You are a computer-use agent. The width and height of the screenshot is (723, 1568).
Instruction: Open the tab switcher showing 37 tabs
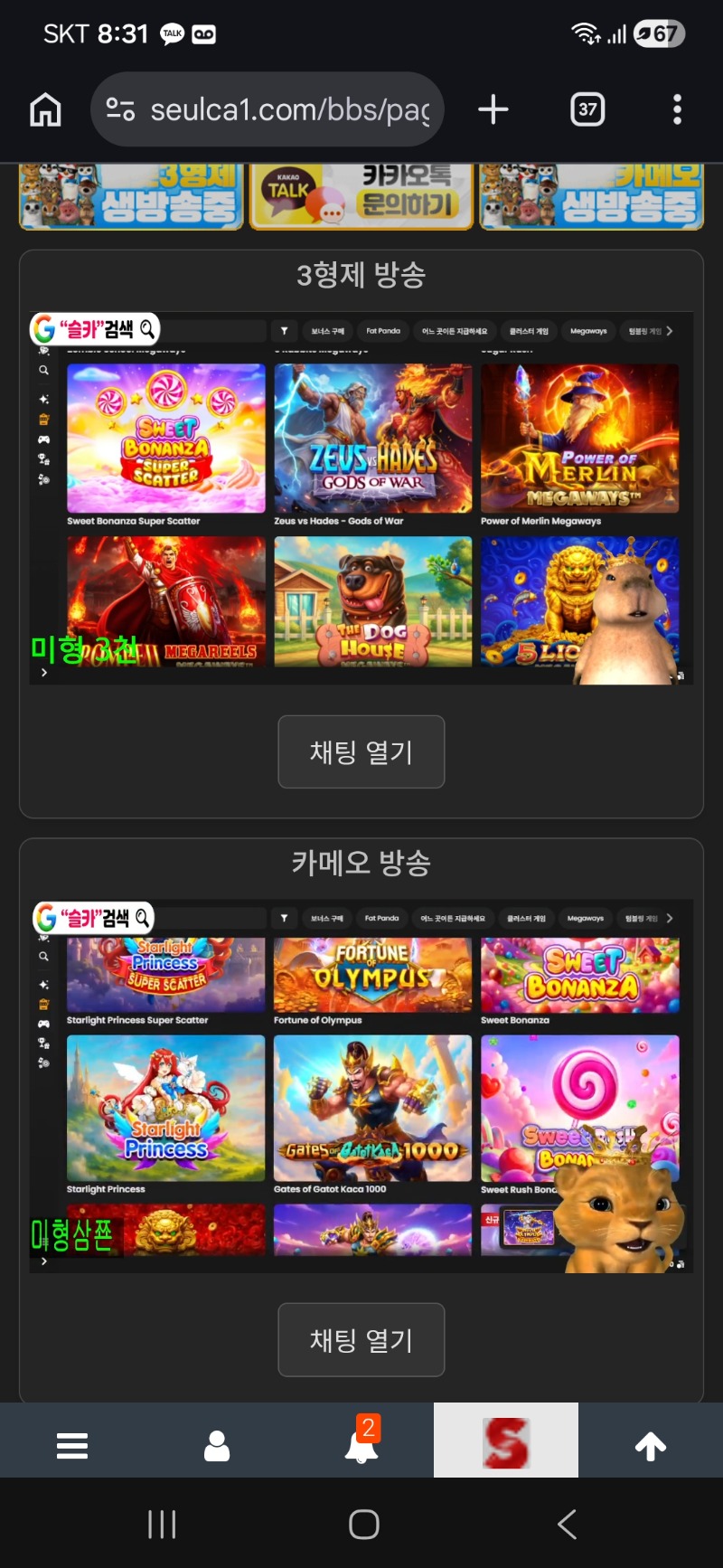[587, 110]
